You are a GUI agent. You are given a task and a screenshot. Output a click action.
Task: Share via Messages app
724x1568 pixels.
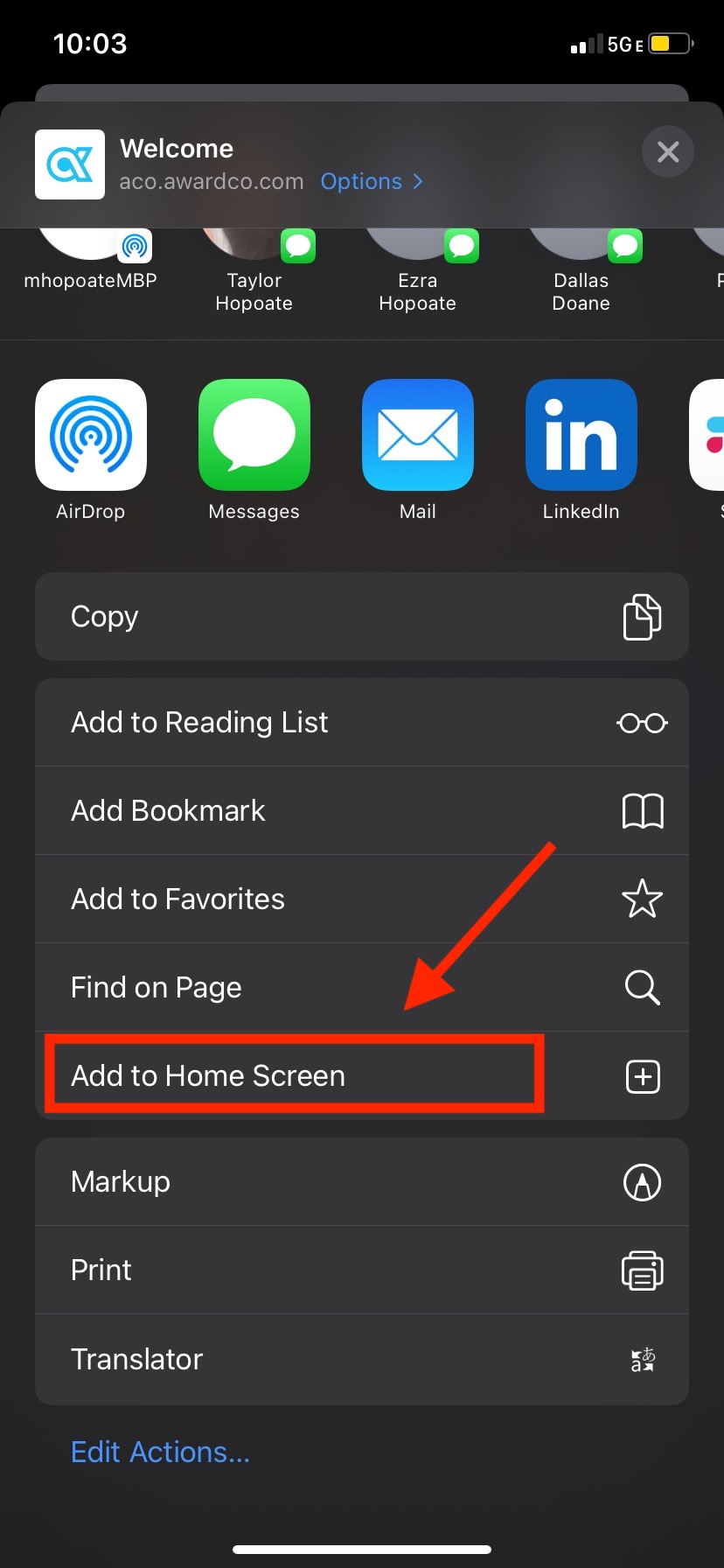[254, 435]
